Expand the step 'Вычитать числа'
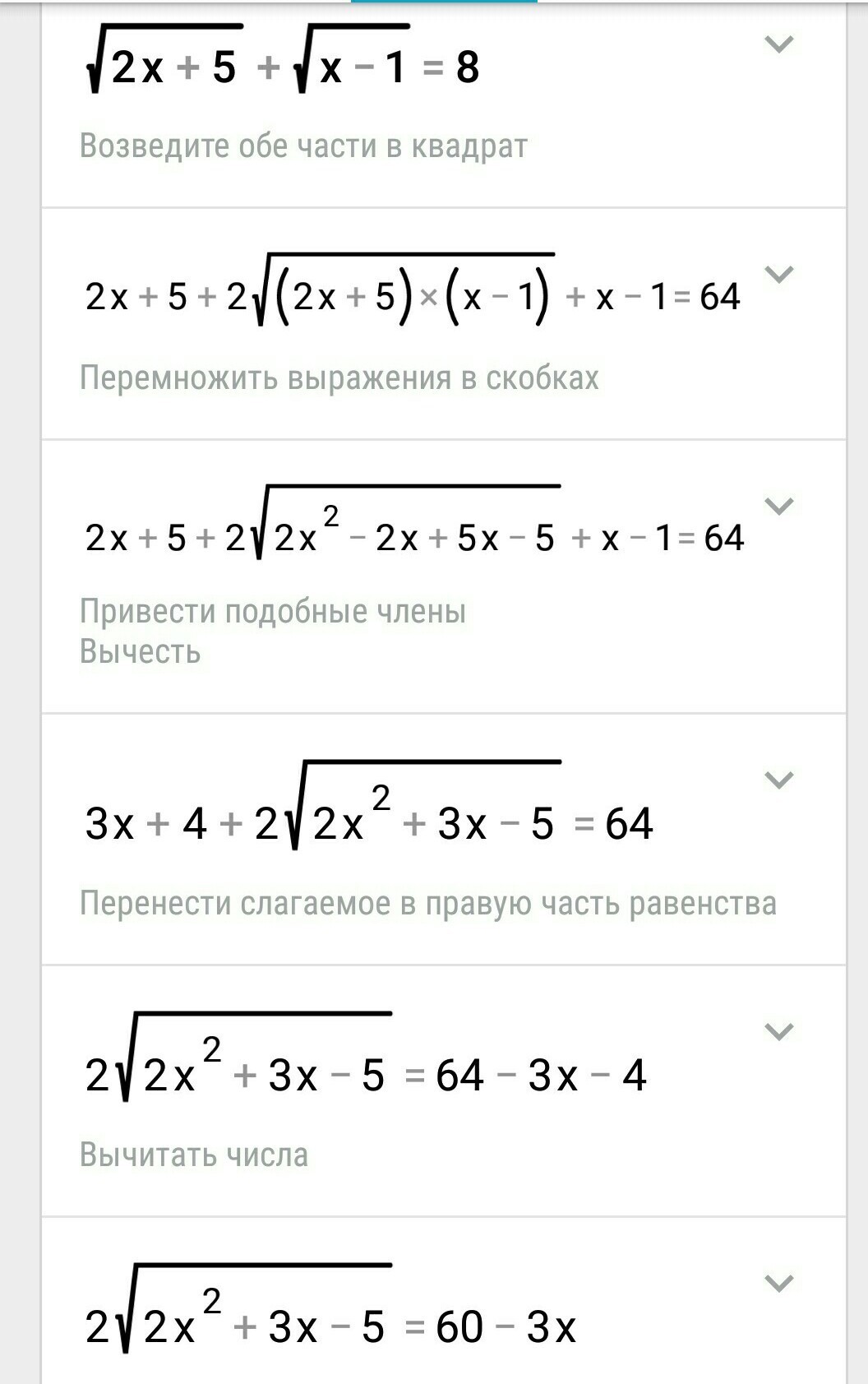Image resolution: width=868 pixels, height=1384 pixels. pos(778,1031)
